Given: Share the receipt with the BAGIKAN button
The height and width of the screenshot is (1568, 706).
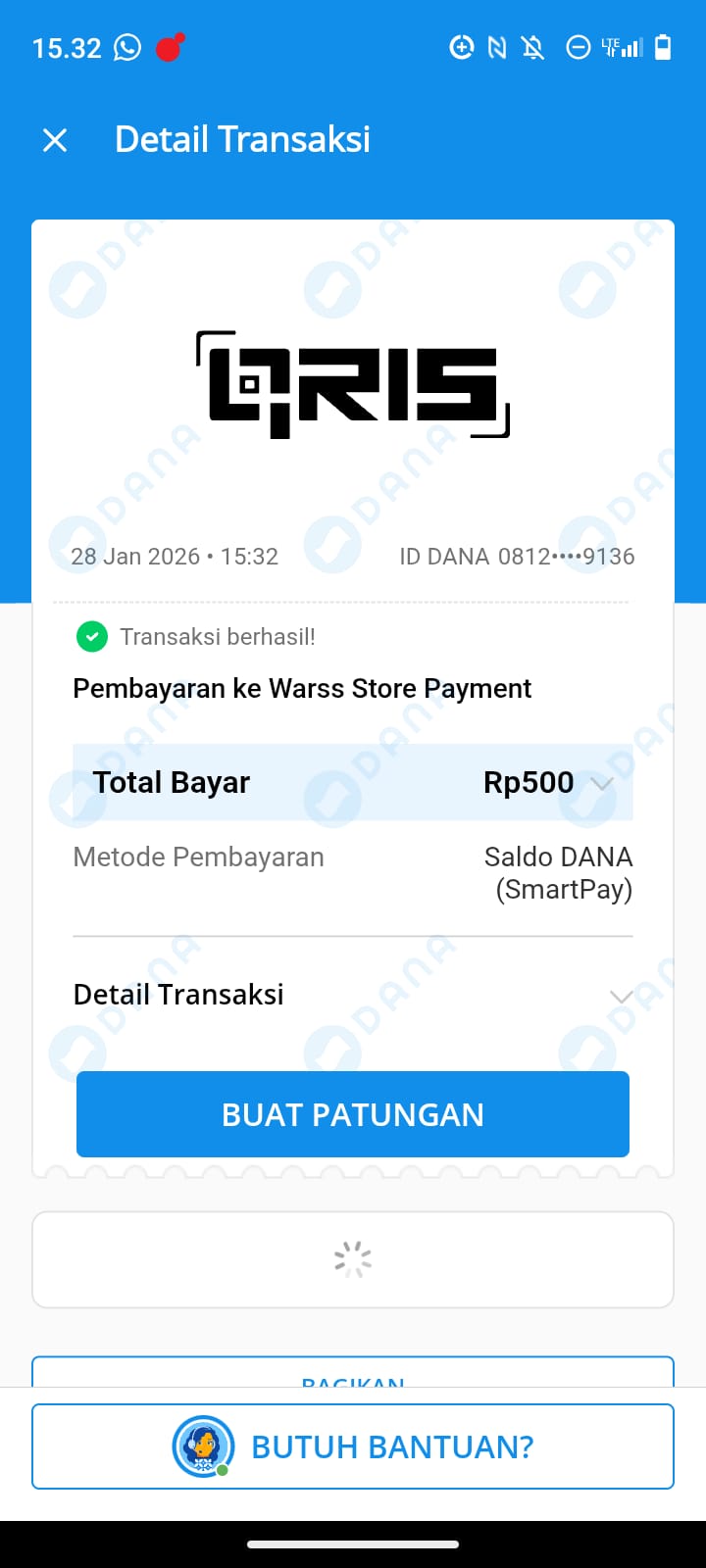Looking at the screenshot, I should (x=353, y=1375).
